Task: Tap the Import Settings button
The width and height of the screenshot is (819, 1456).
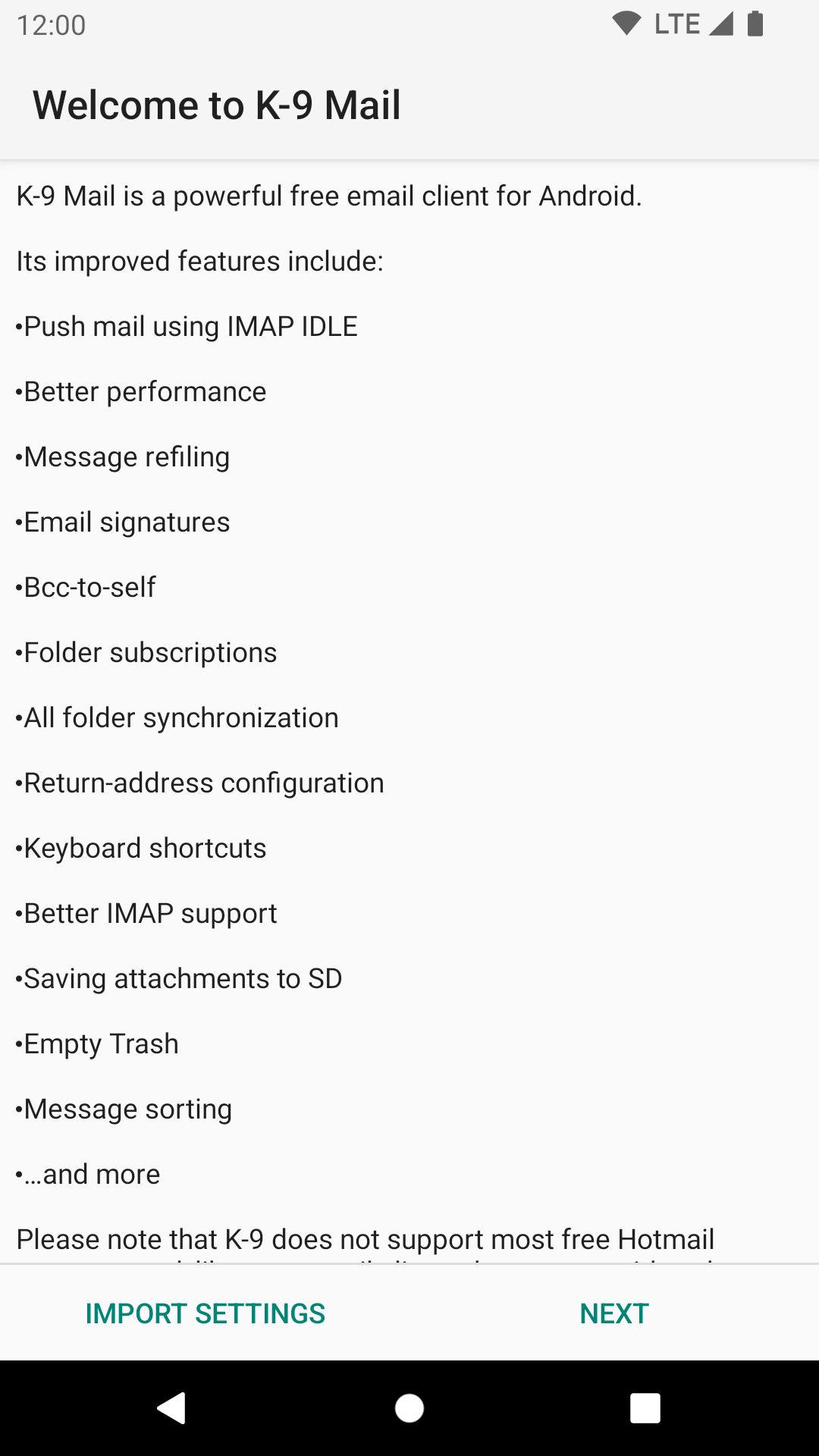Action: 205,1313
